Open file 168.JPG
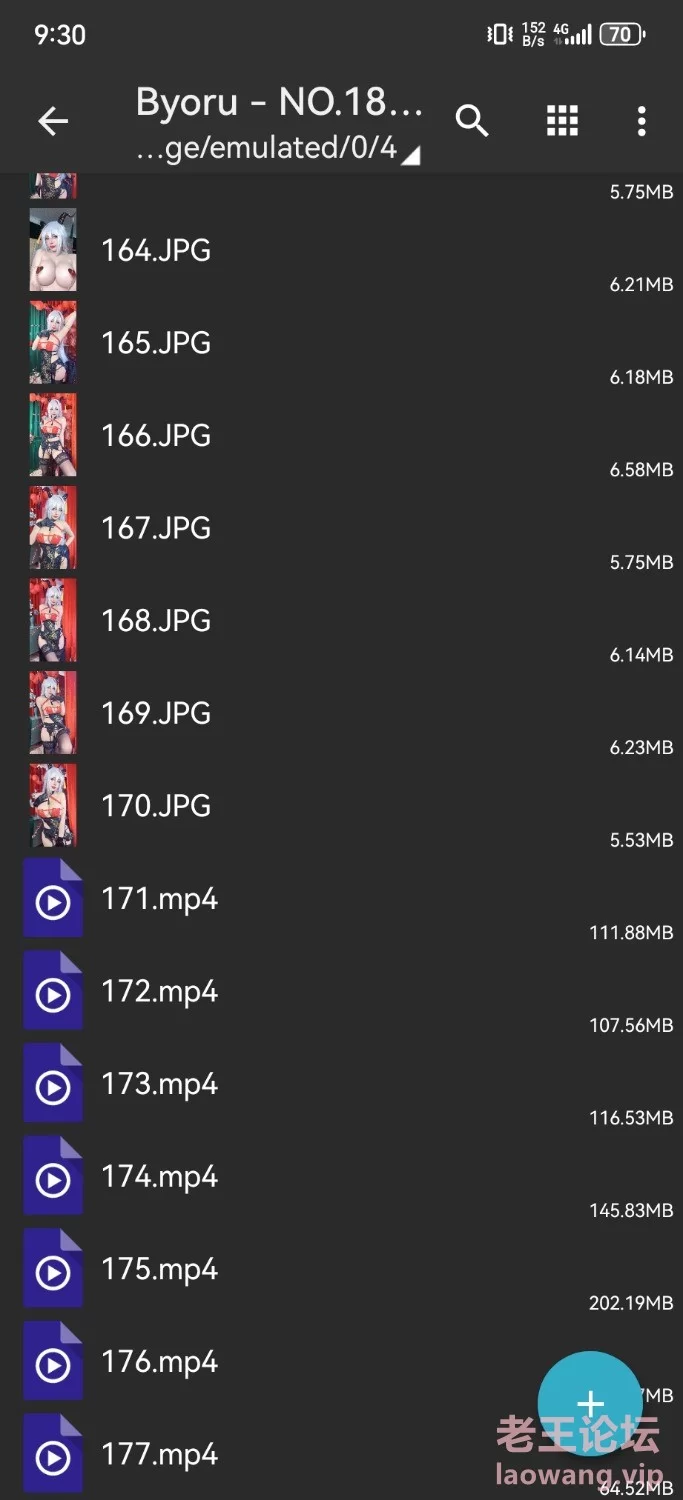683x1500 pixels. 341,621
